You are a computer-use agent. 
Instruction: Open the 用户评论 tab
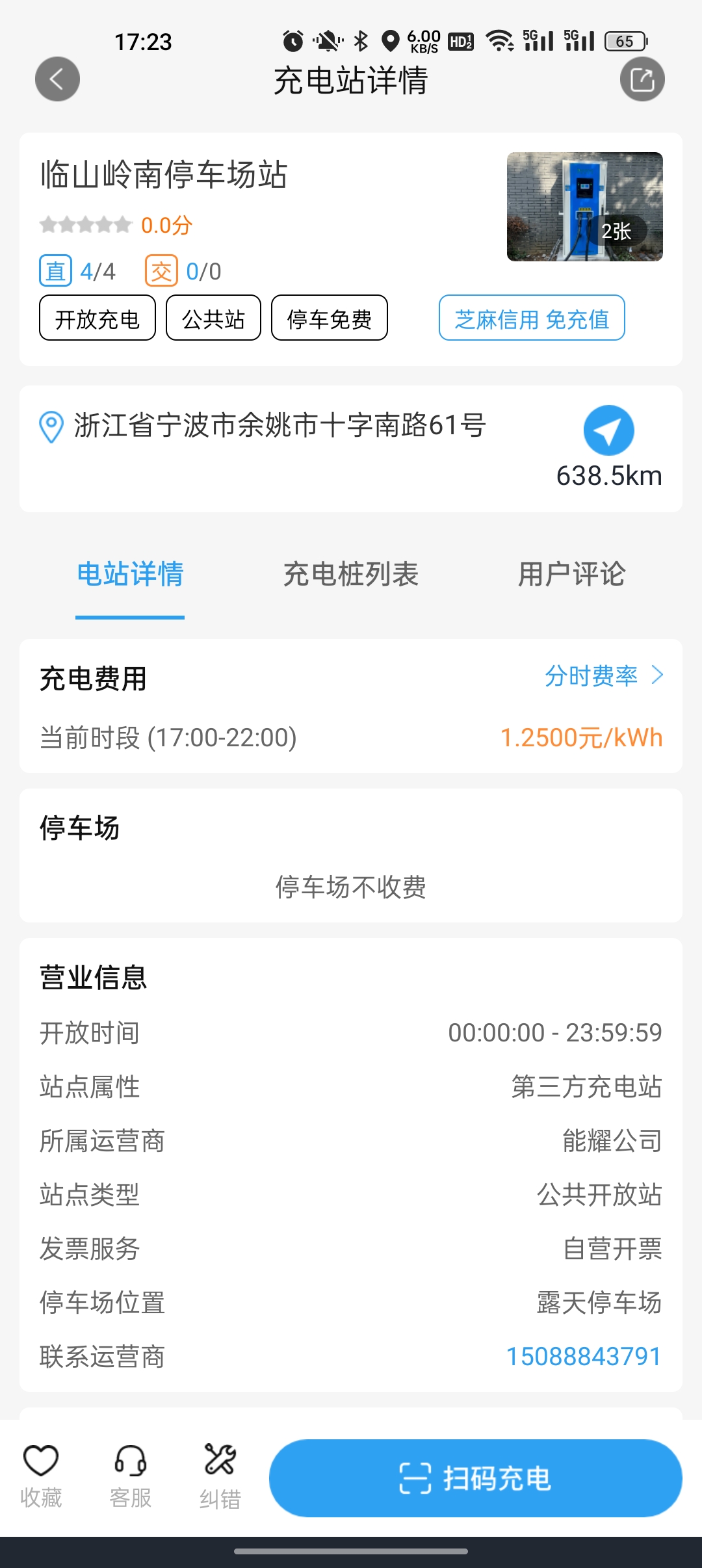click(x=573, y=574)
